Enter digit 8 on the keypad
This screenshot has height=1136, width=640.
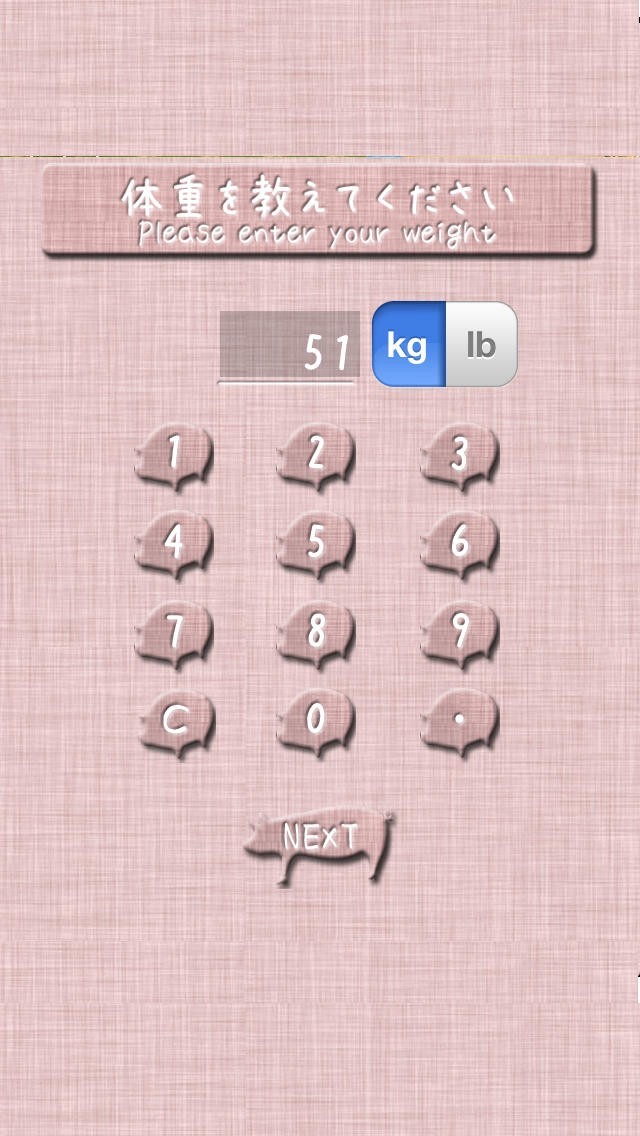pyautogui.click(x=316, y=632)
